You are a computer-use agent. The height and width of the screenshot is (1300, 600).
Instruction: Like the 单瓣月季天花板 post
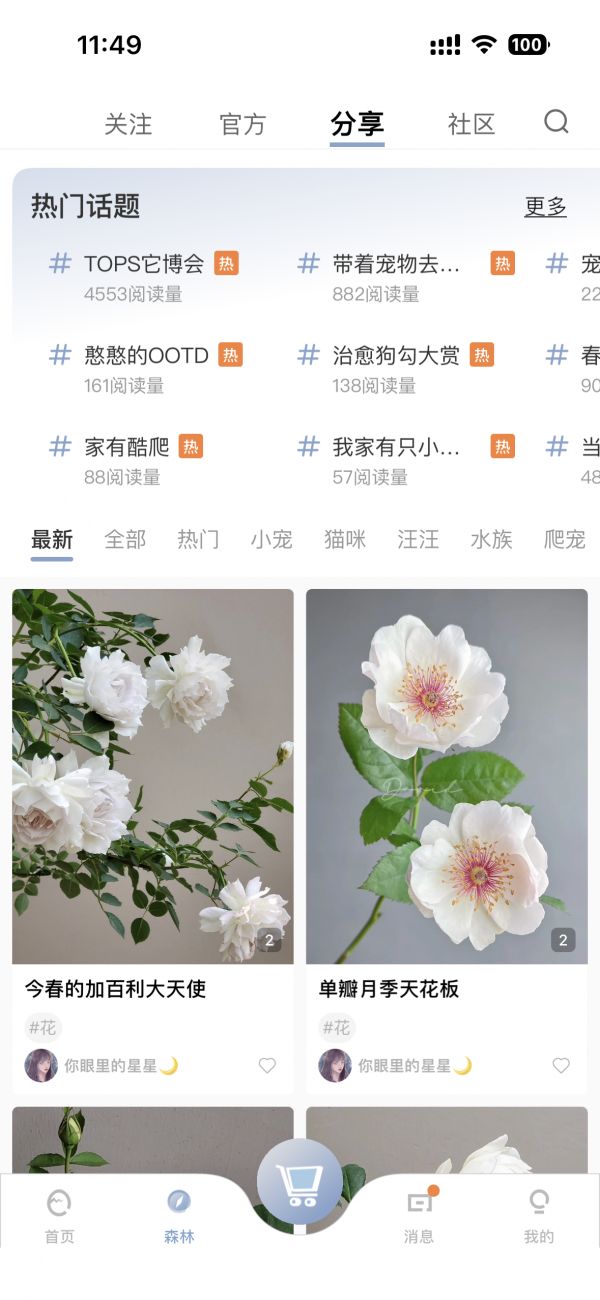tap(561, 1066)
